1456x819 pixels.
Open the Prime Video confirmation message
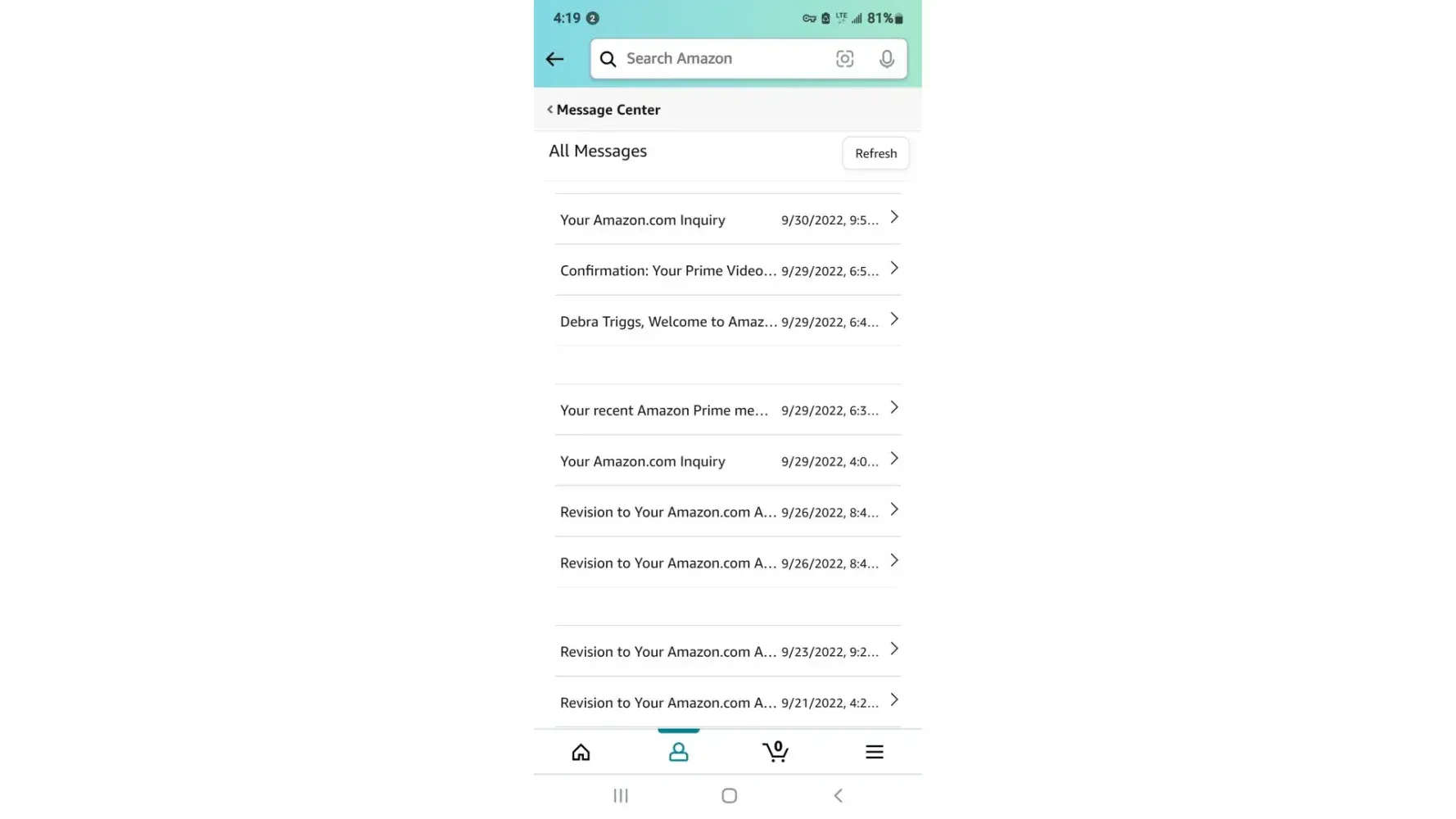point(727,270)
